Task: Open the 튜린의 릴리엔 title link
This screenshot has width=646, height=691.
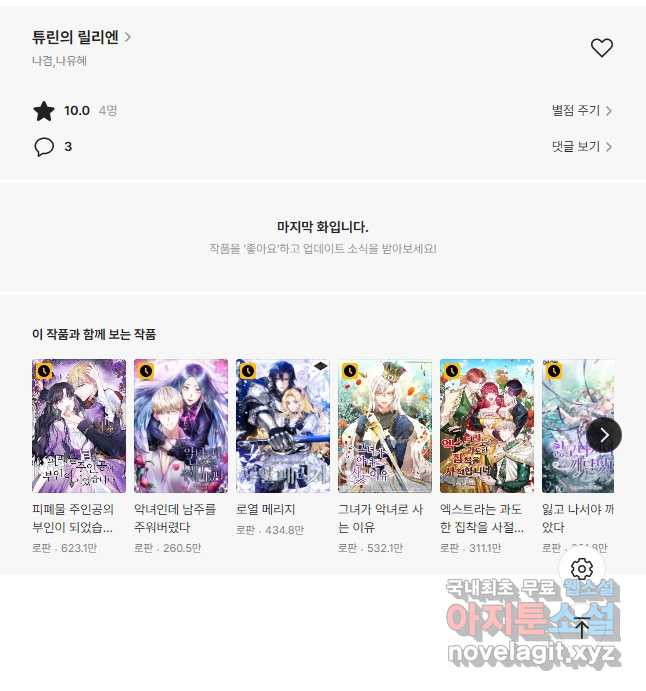Action: click(x=81, y=38)
